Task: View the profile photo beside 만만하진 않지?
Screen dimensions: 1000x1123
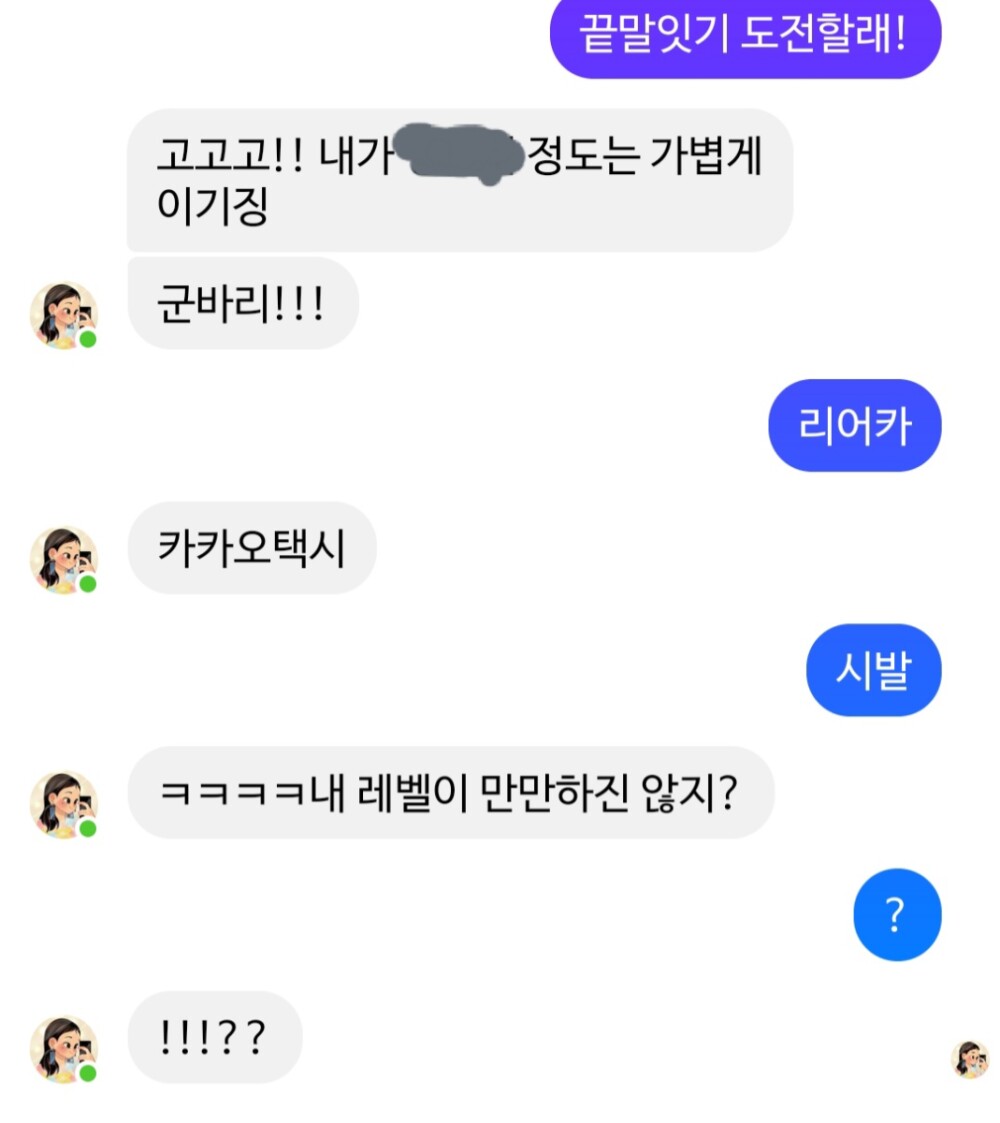Action: pos(63,804)
